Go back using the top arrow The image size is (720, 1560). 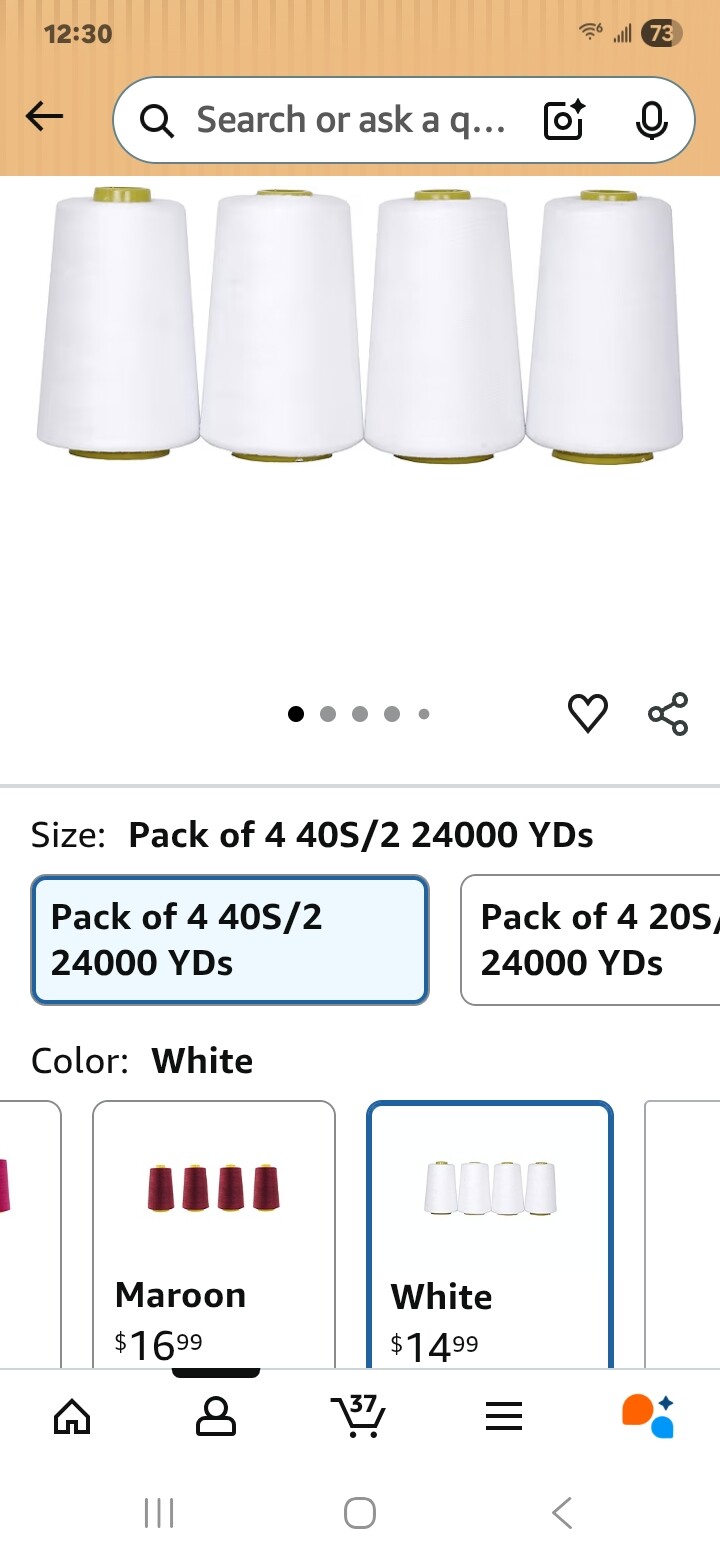tap(45, 118)
